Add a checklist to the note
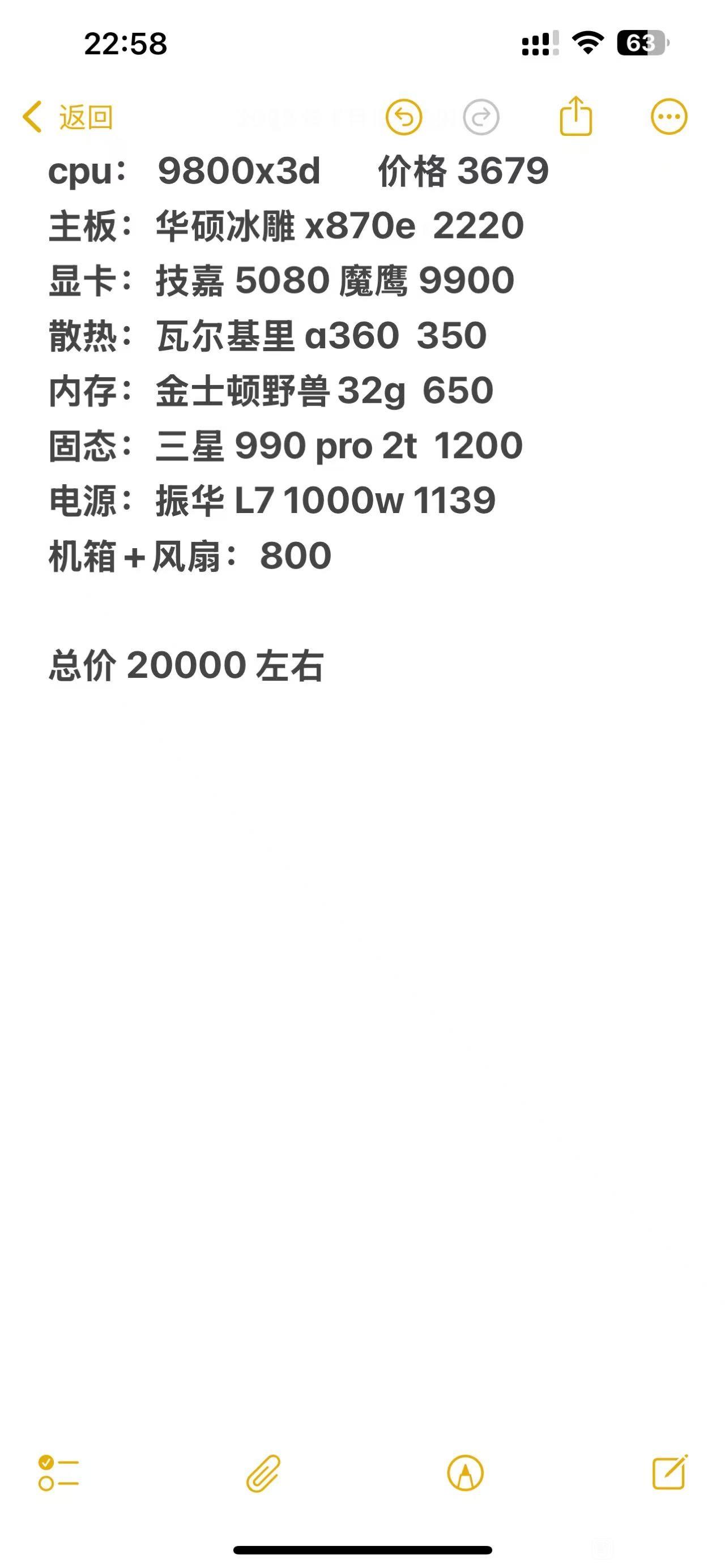Image resolution: width=725 pixels, height=1568 pixels. tap(58, 1473)
